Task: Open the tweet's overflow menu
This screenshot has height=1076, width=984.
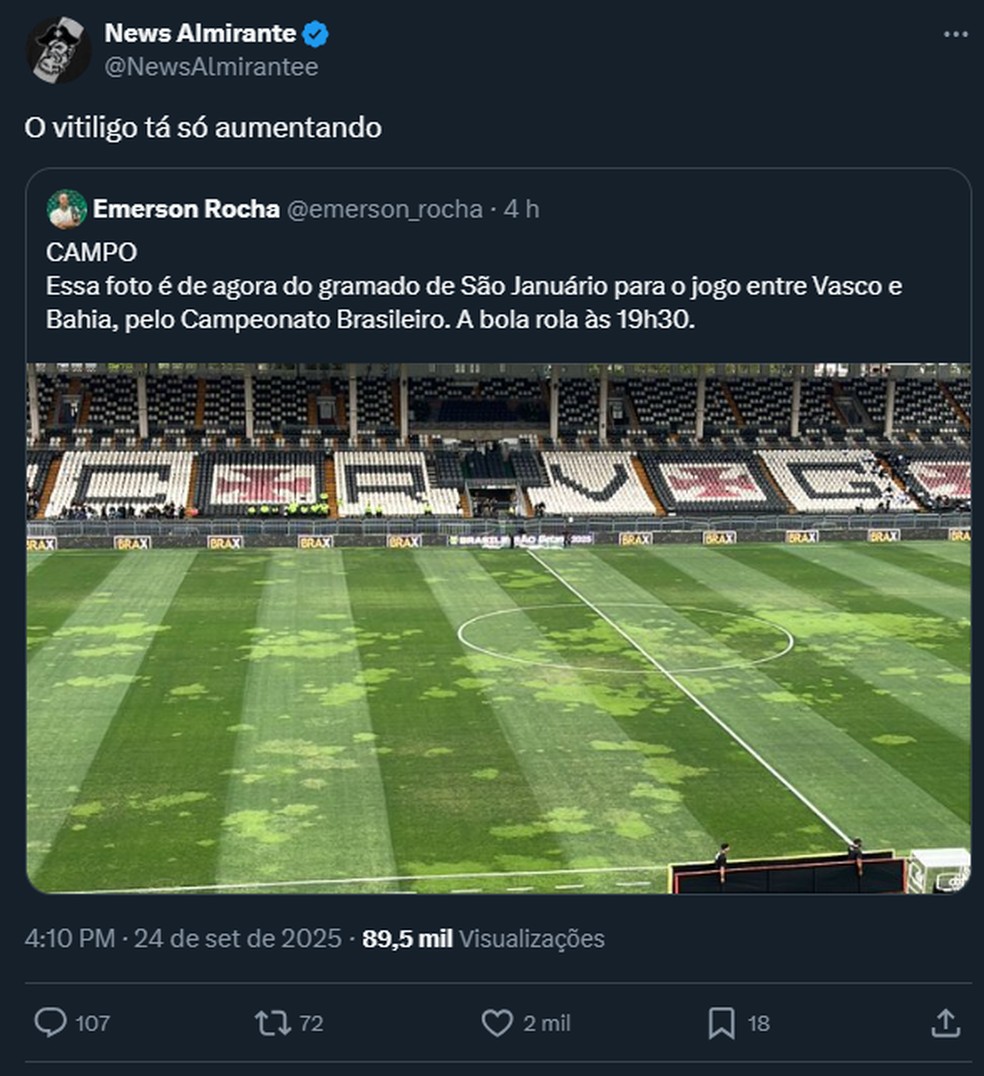Action: (955, 34)
